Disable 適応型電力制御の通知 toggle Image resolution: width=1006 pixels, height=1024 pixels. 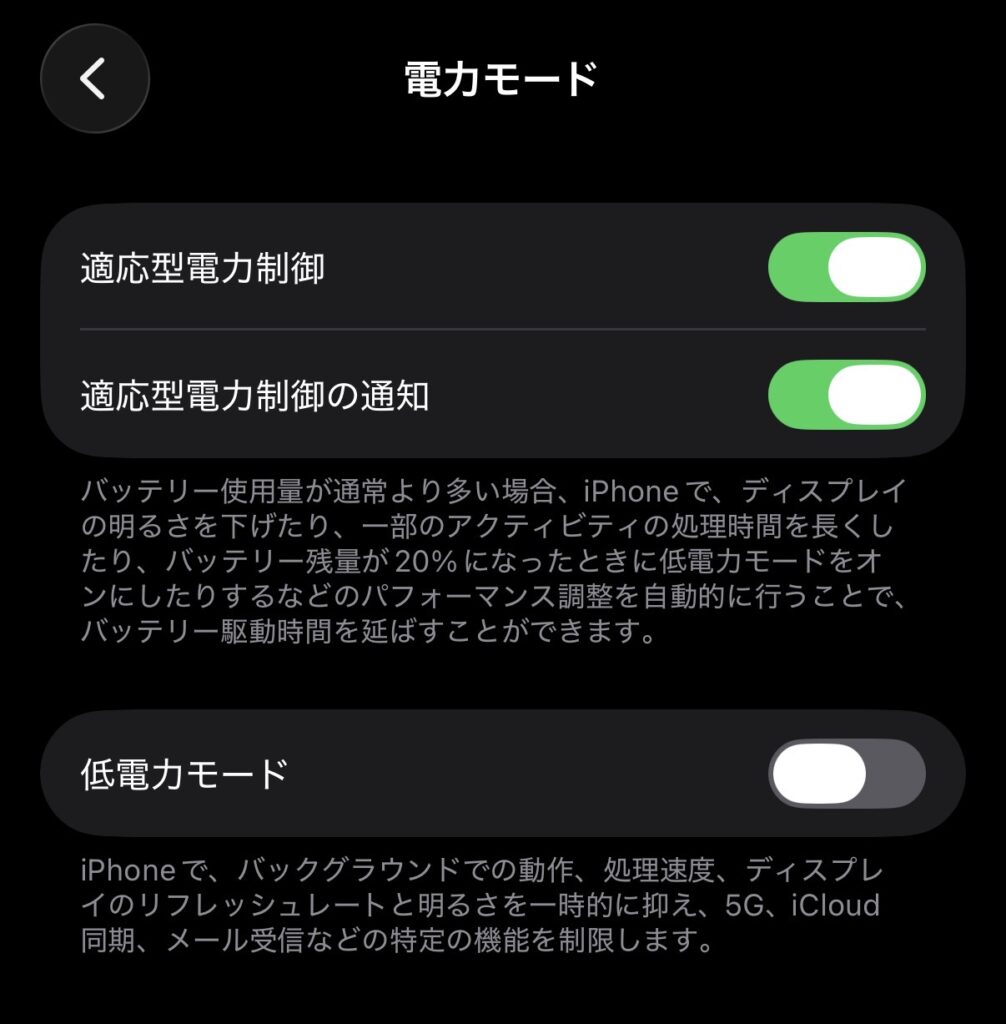click(x=846, y=395)
